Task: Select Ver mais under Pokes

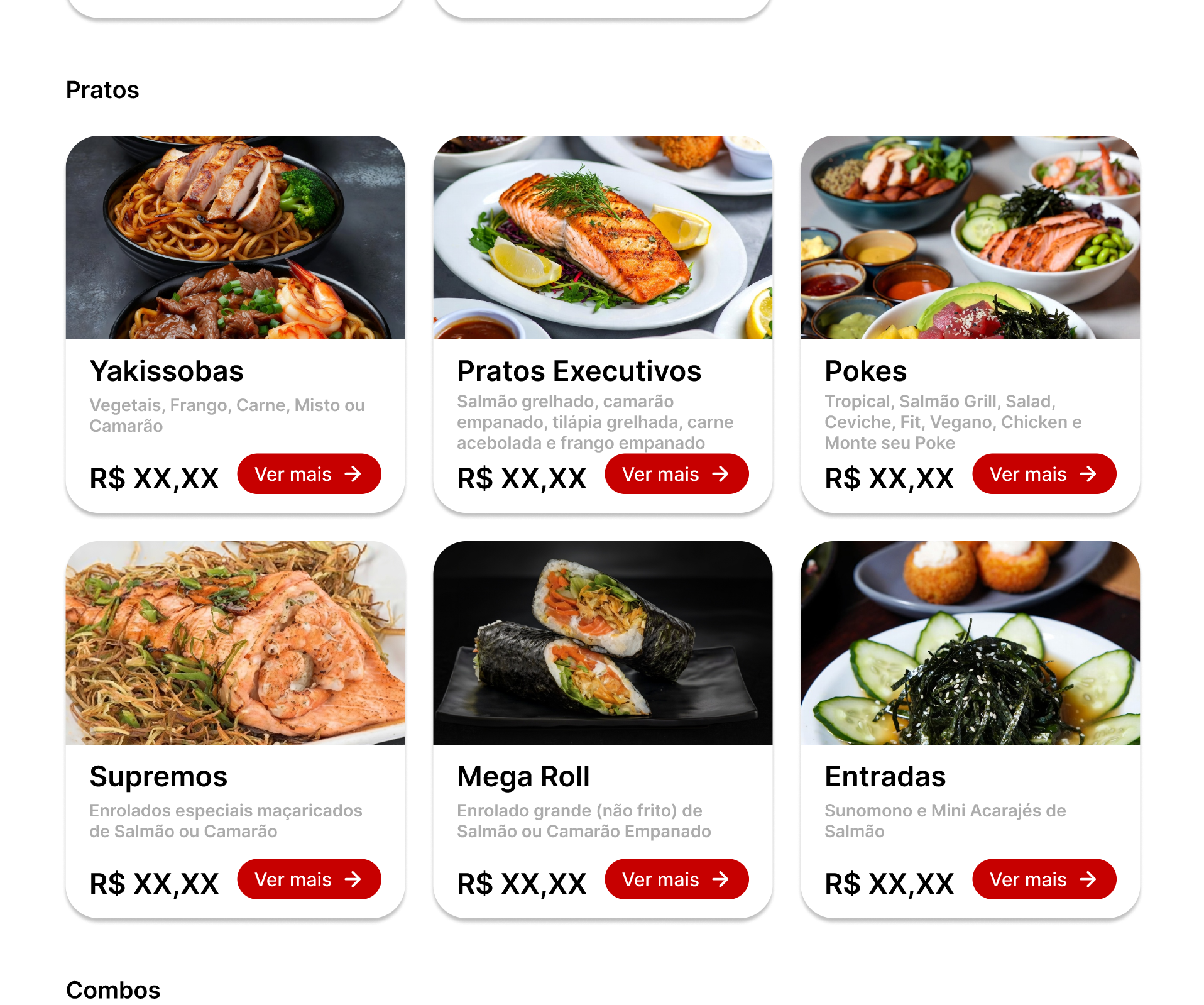Action: point(1044,474)
